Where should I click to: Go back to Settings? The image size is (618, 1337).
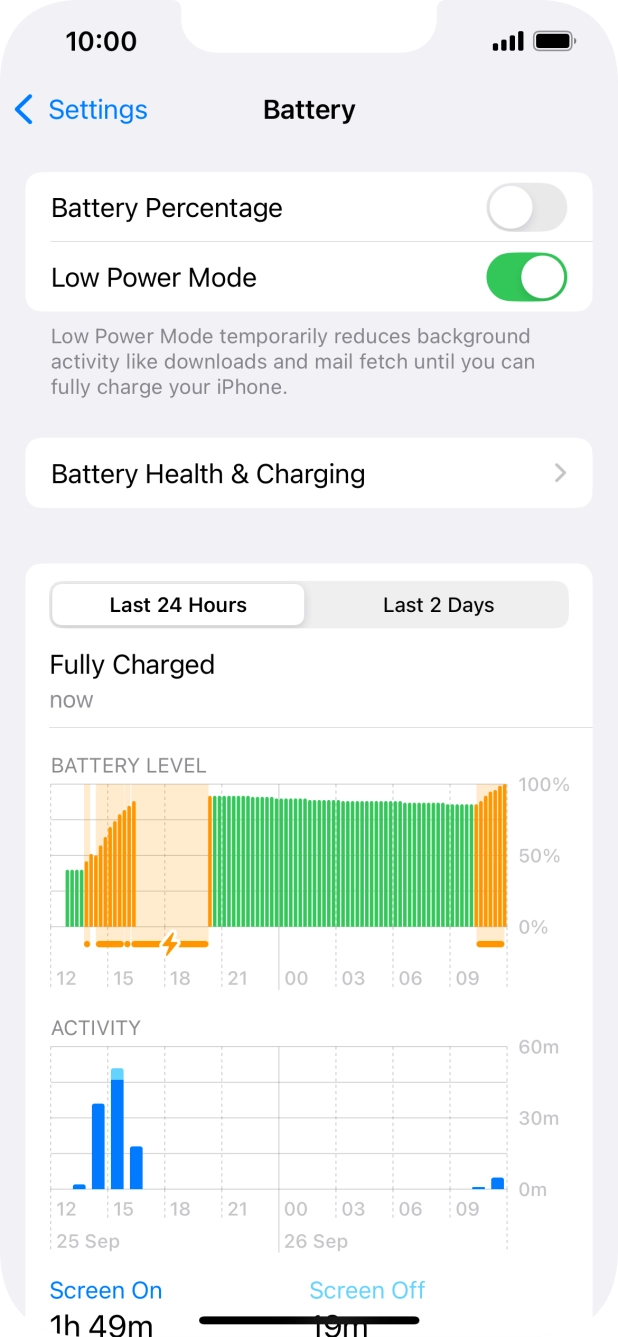(x=81, y=110)
